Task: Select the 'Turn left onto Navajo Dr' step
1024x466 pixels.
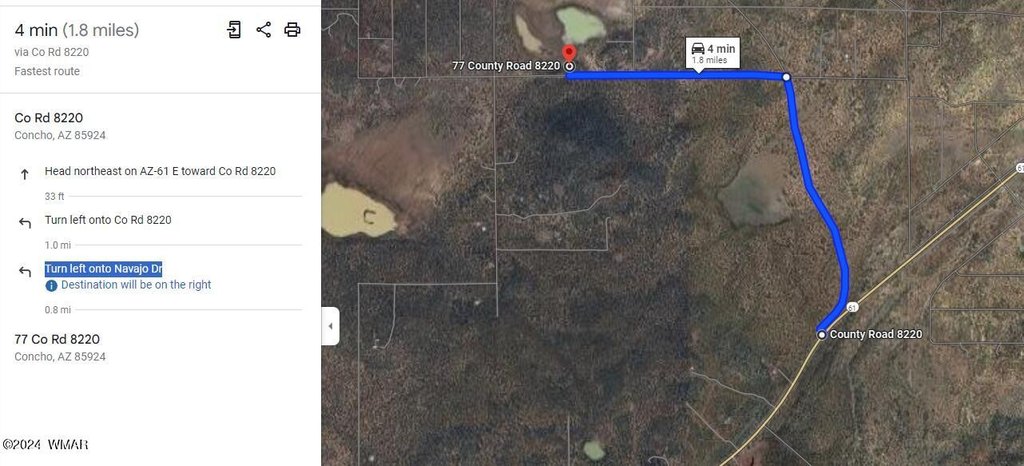Action: (103, 269)
